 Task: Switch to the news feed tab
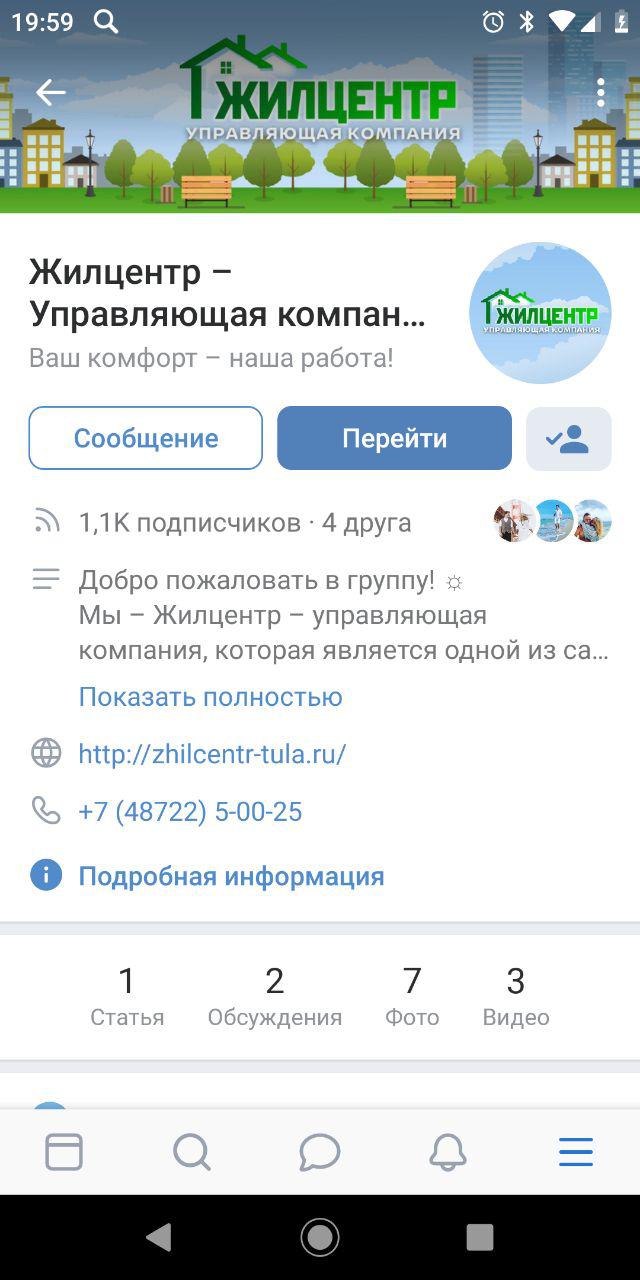click(x=64, y=1152)
